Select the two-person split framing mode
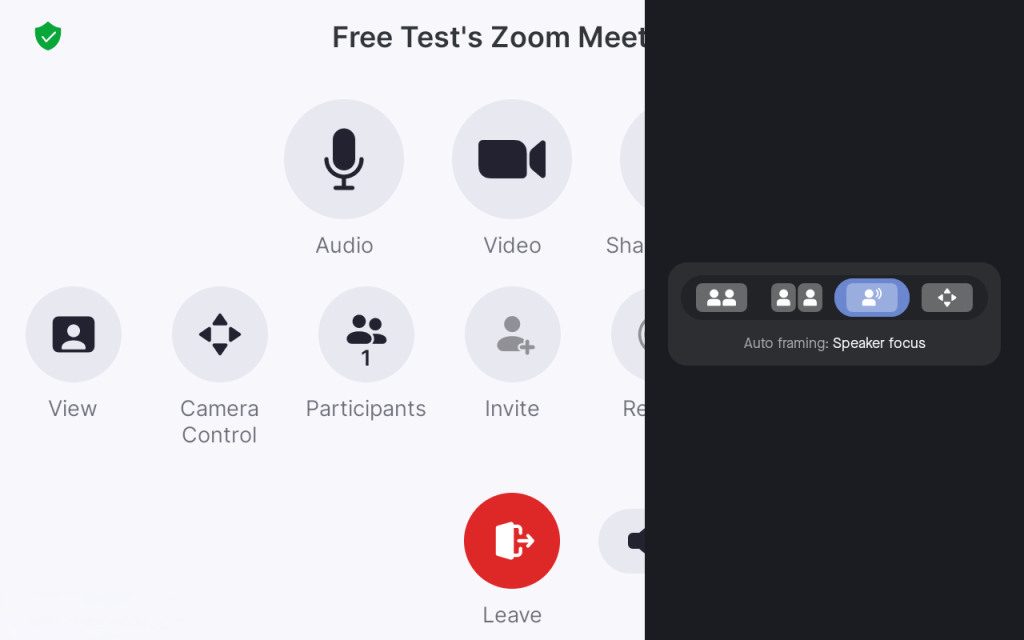This screenshot has height=640, width=1024. click(797, 298)
